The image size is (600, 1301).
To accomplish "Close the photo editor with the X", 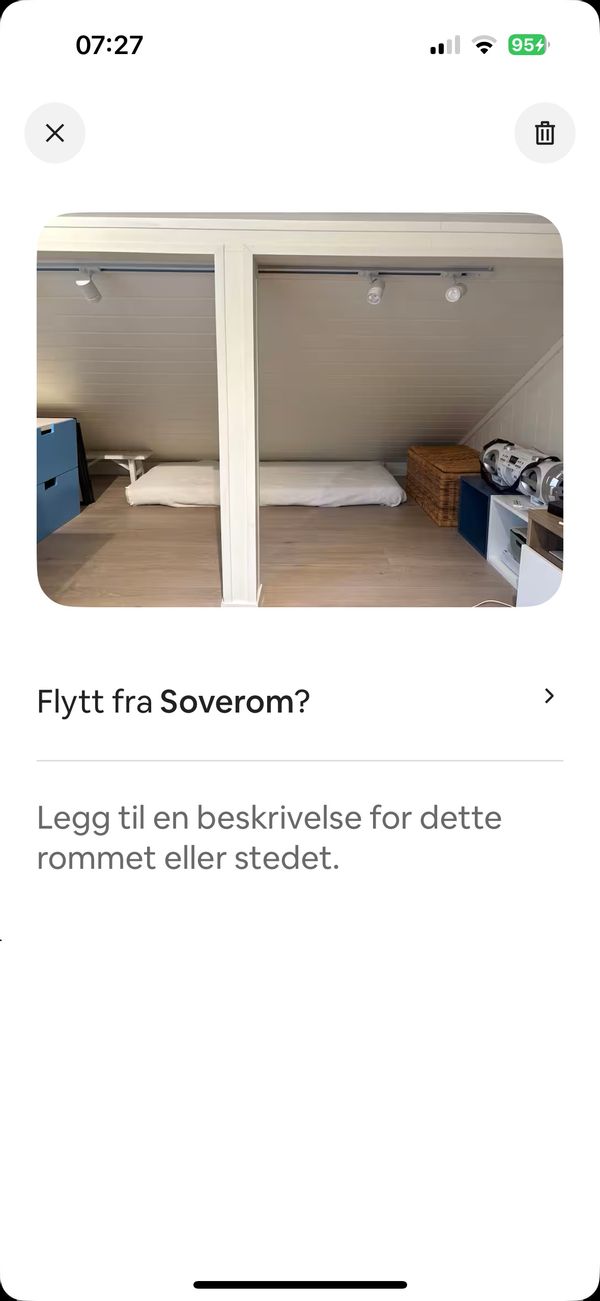I will click(55, 133).
